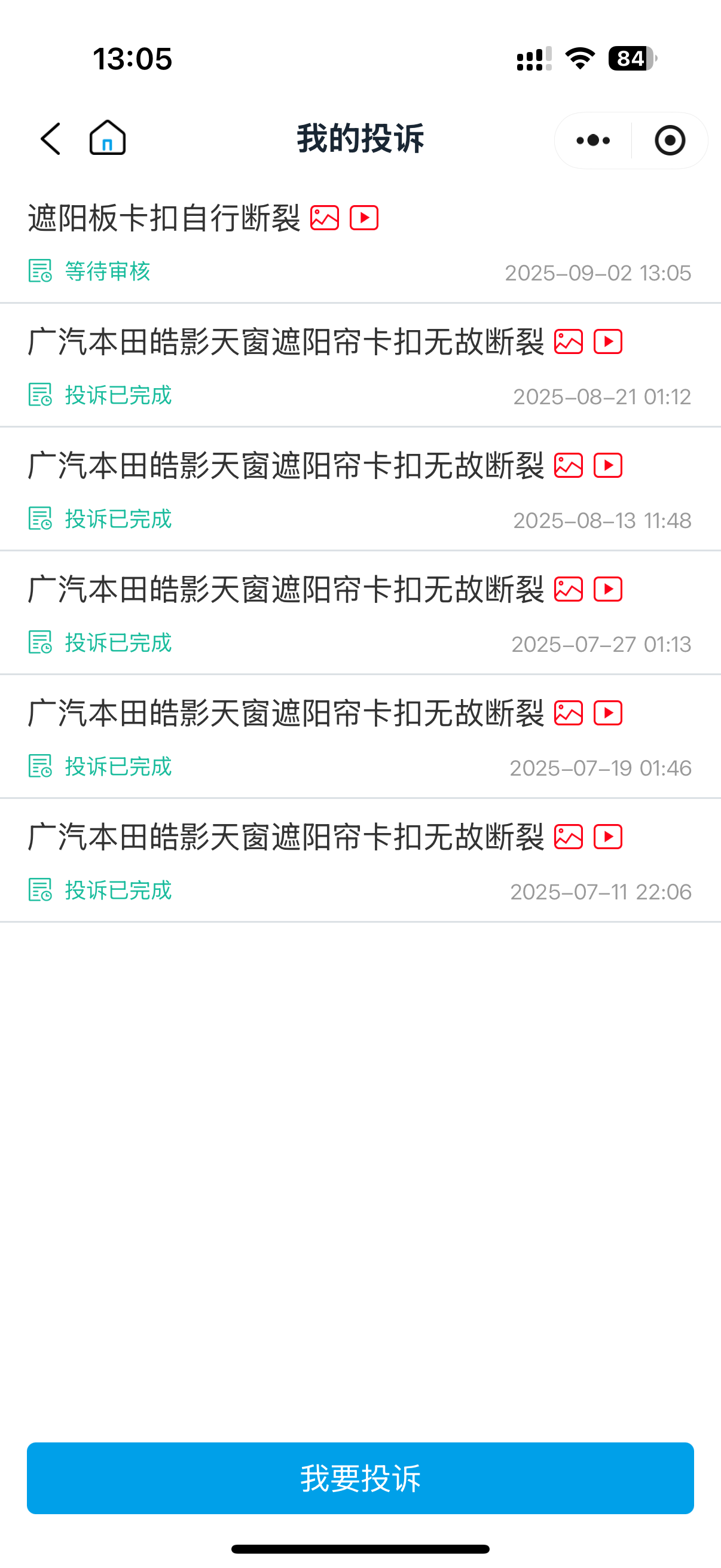Open the complaint dated 2025-07-27 01:13
Image resolution: width=721 pixels, height=1568 pixels.
coord(360,613)
